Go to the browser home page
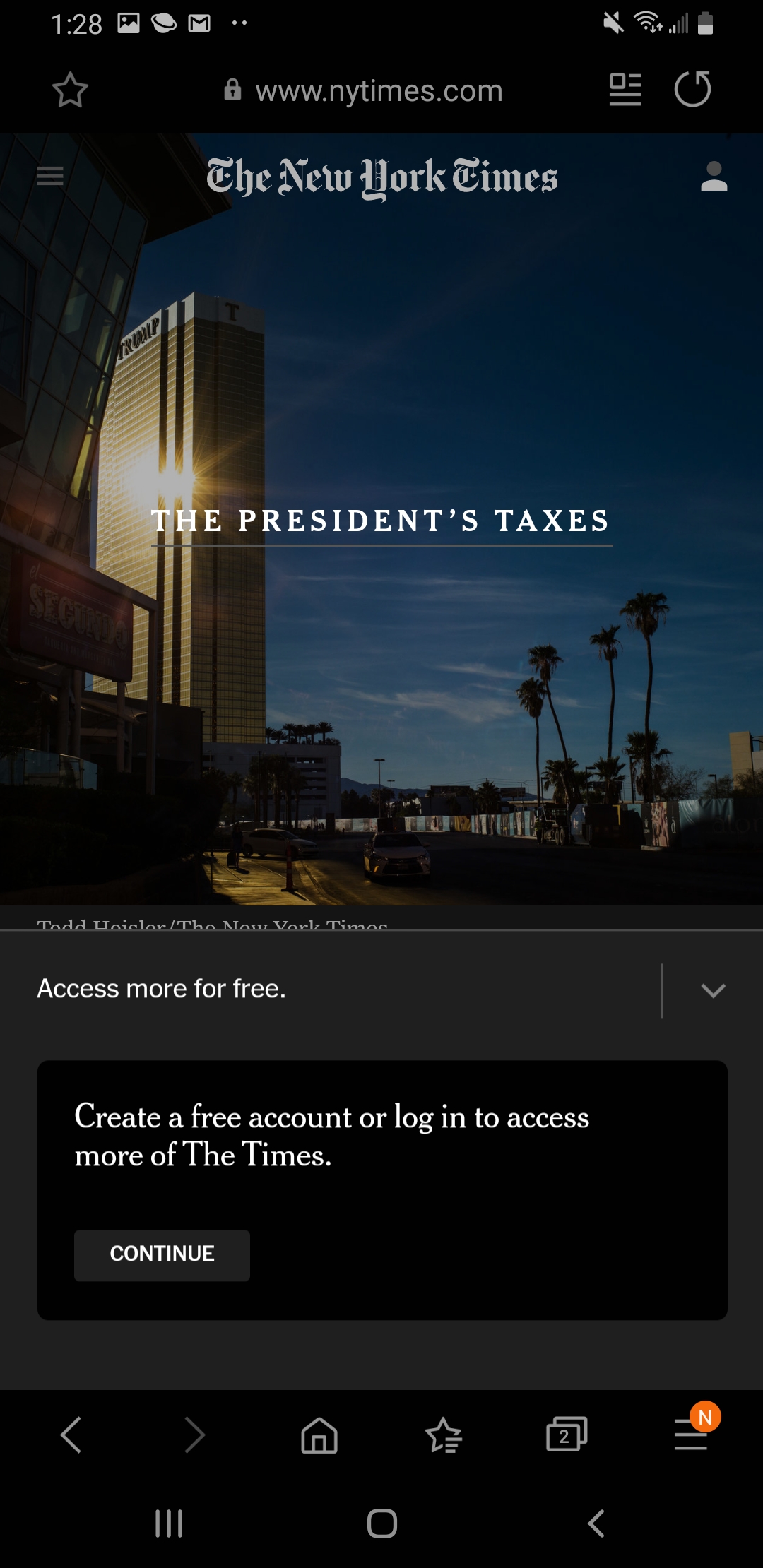This screenshot has width=763, height=1568. [x=319, y=1435]
